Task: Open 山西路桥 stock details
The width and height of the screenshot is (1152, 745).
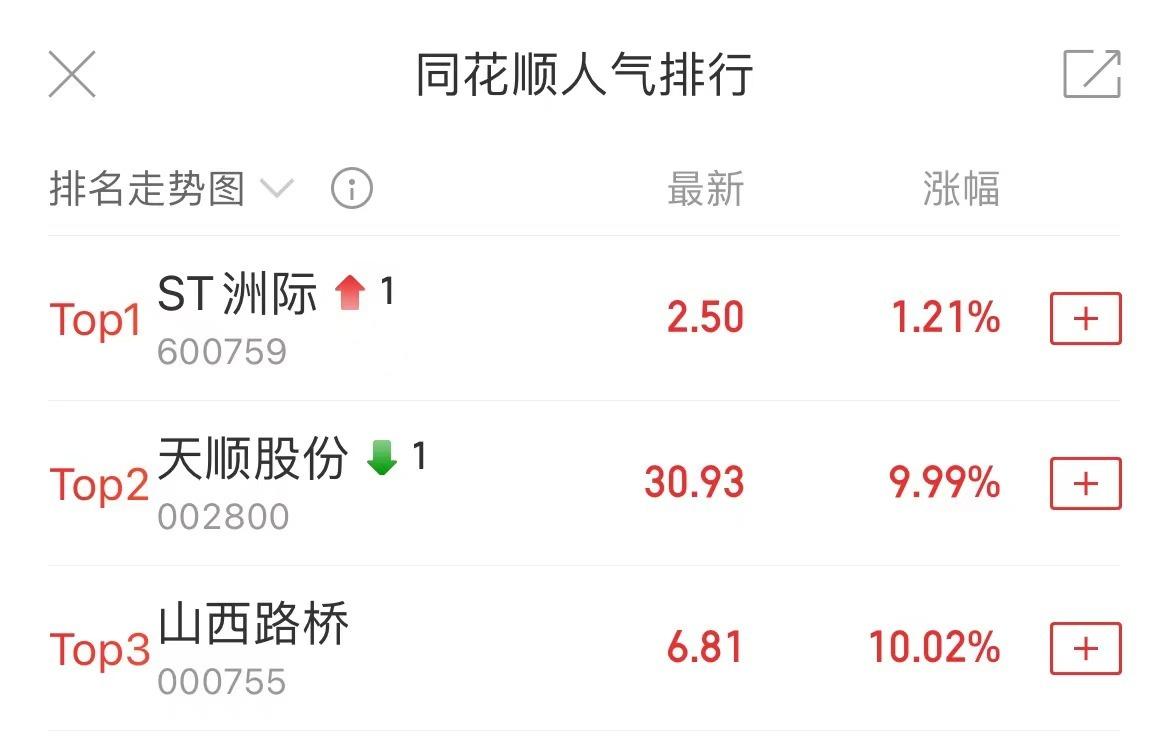Action: pos(253,625)
